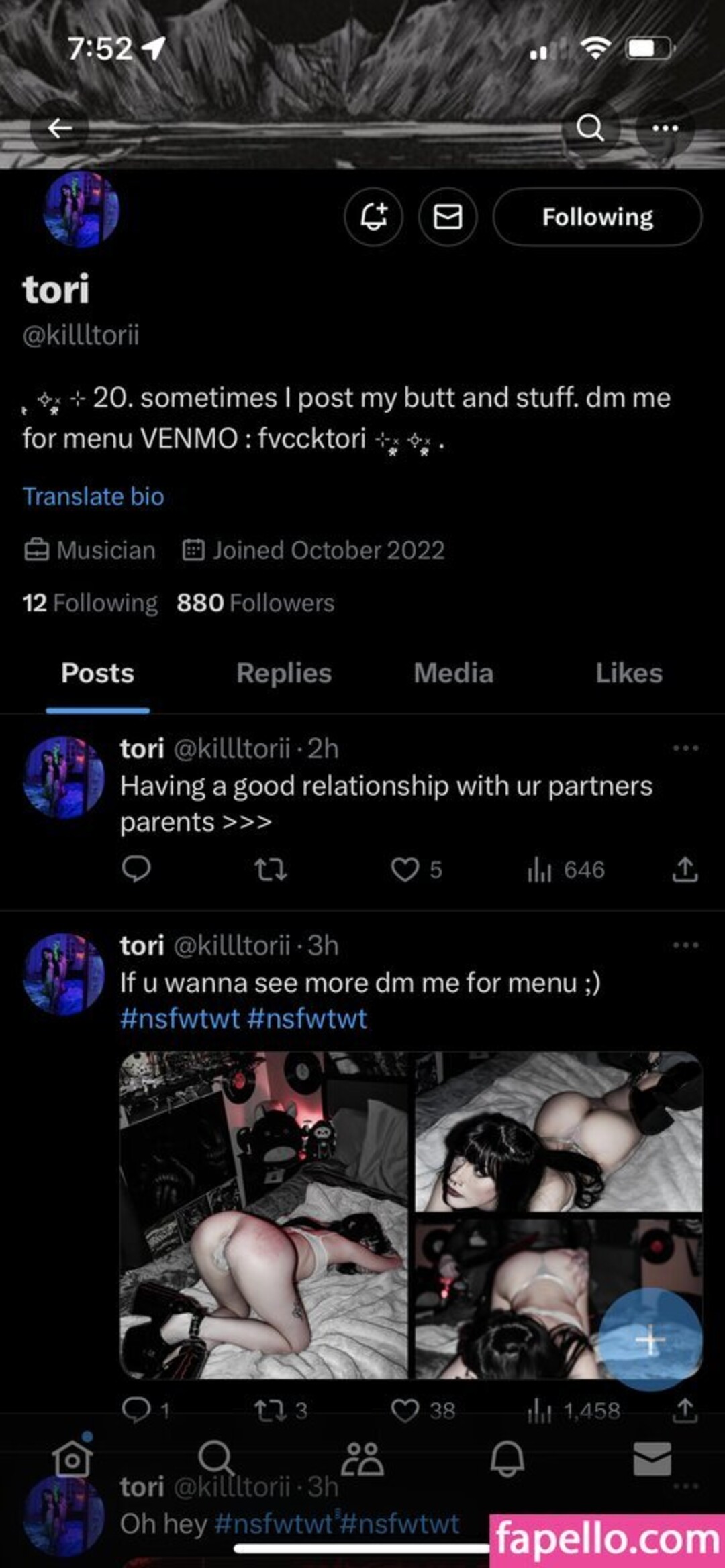Like the post about partners parents

point(405,870)
